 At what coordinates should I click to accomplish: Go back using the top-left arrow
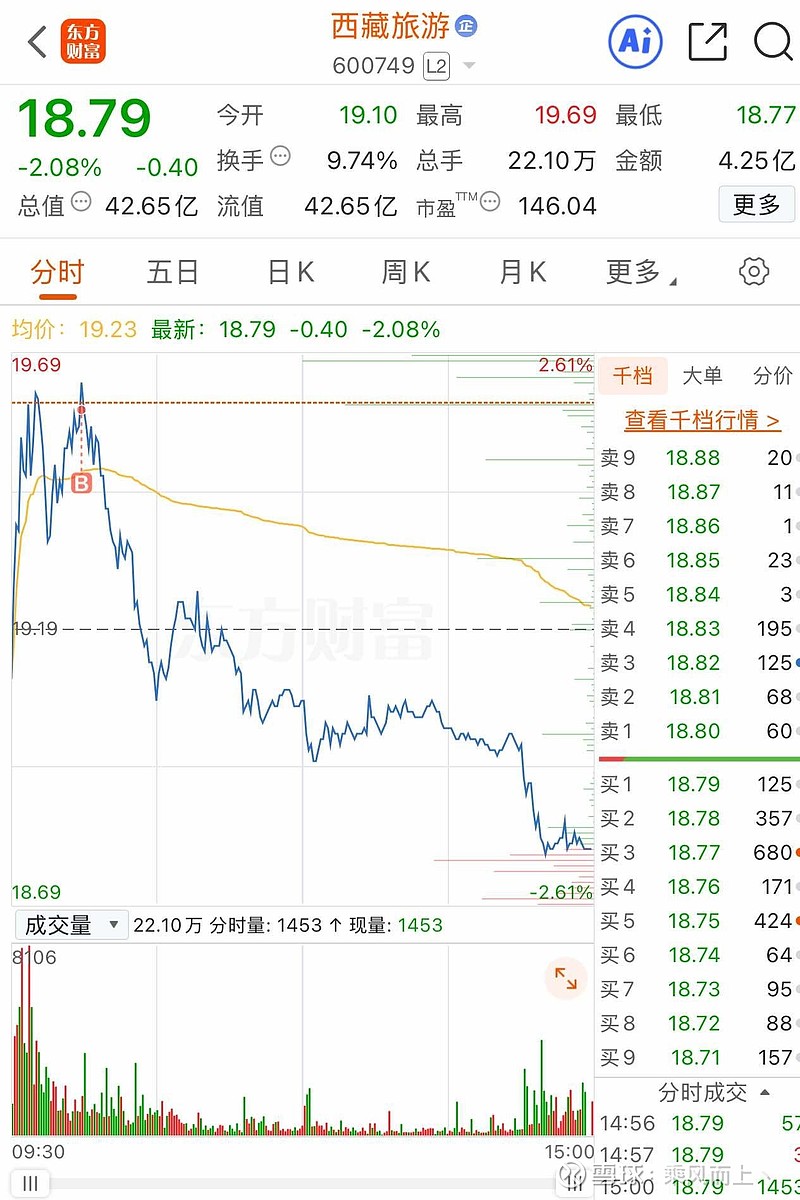coord(37,42)
